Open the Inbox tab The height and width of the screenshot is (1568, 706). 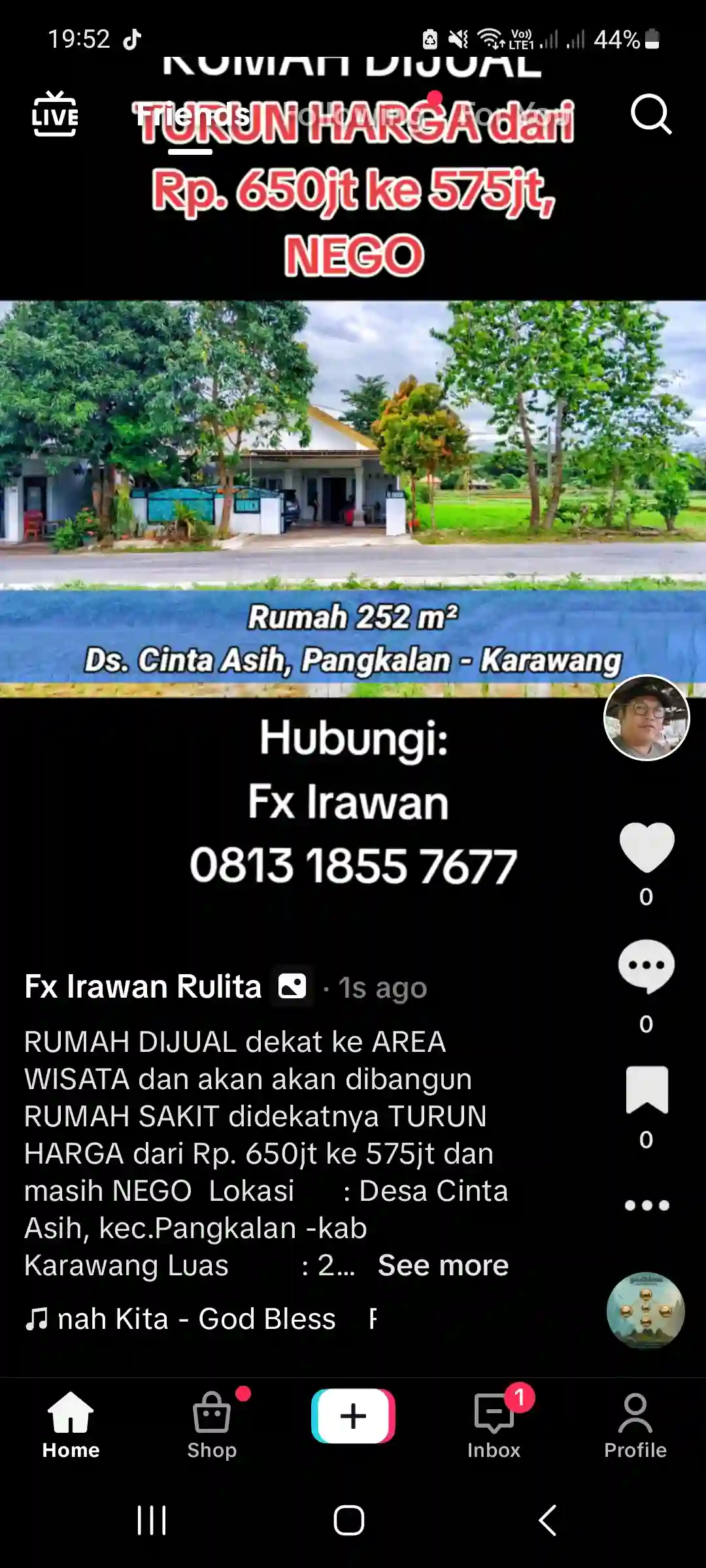(494, 1424)
